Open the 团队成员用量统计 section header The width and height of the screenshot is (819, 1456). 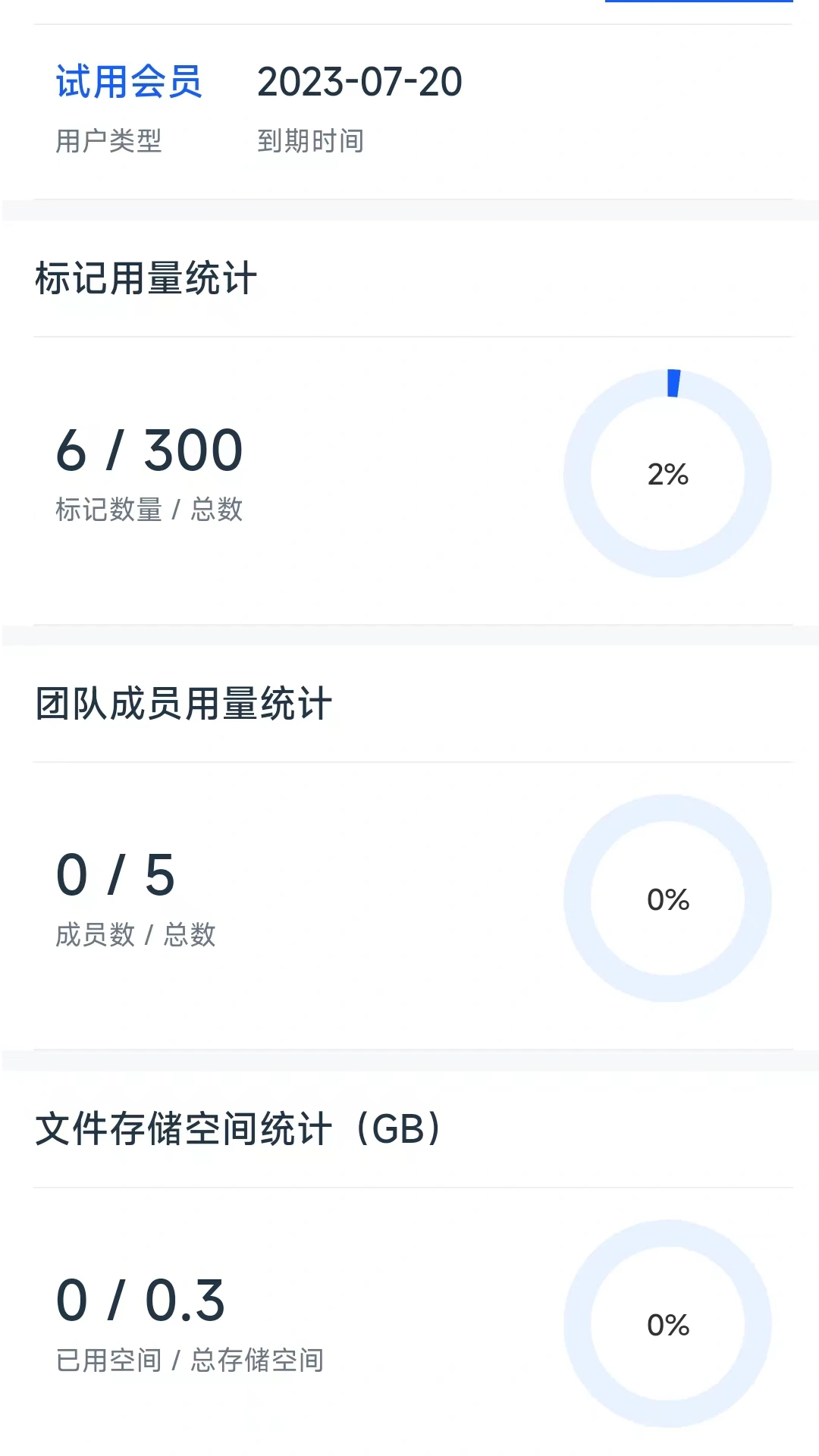pos(182,703)
